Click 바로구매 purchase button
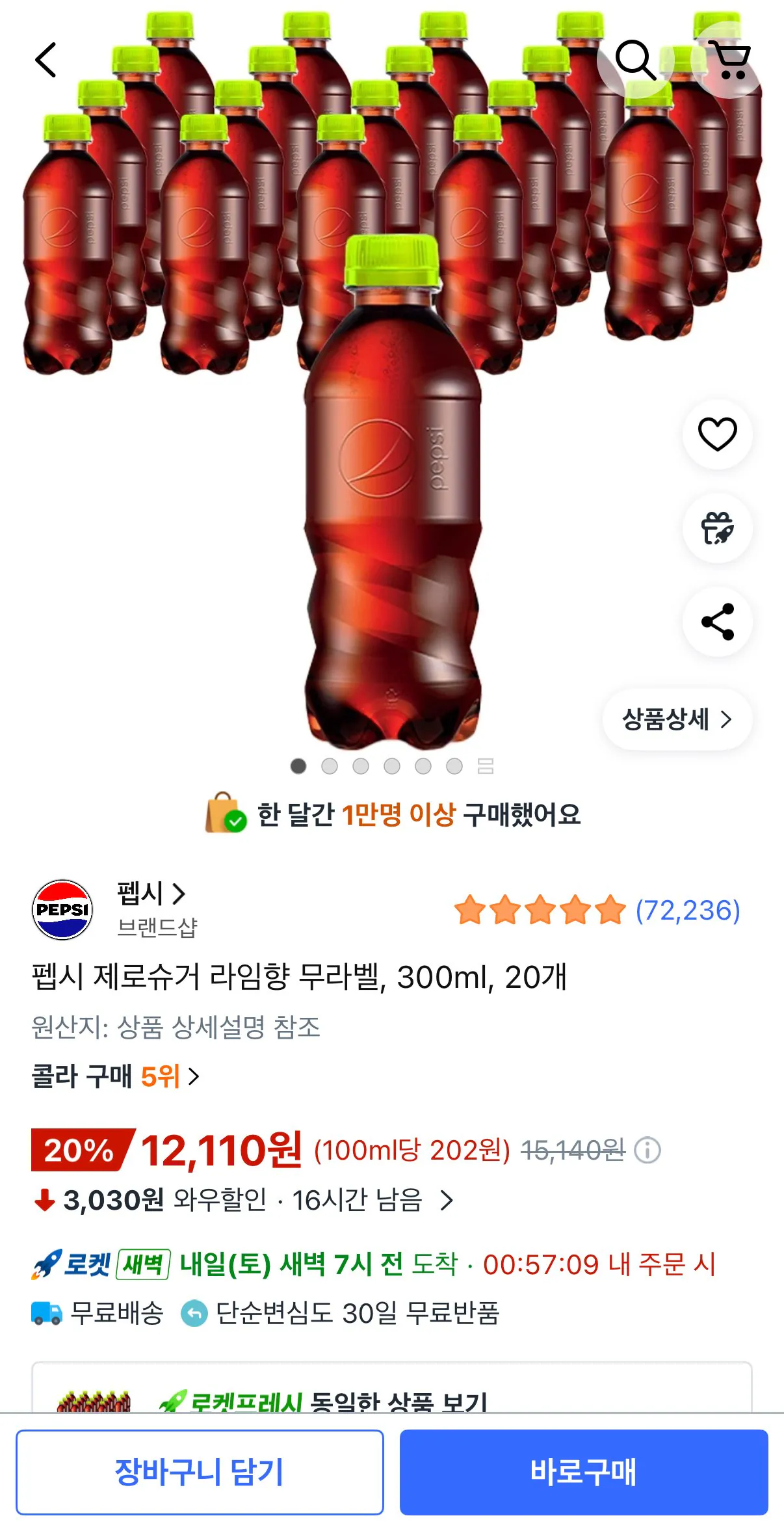 (584, 1472)
